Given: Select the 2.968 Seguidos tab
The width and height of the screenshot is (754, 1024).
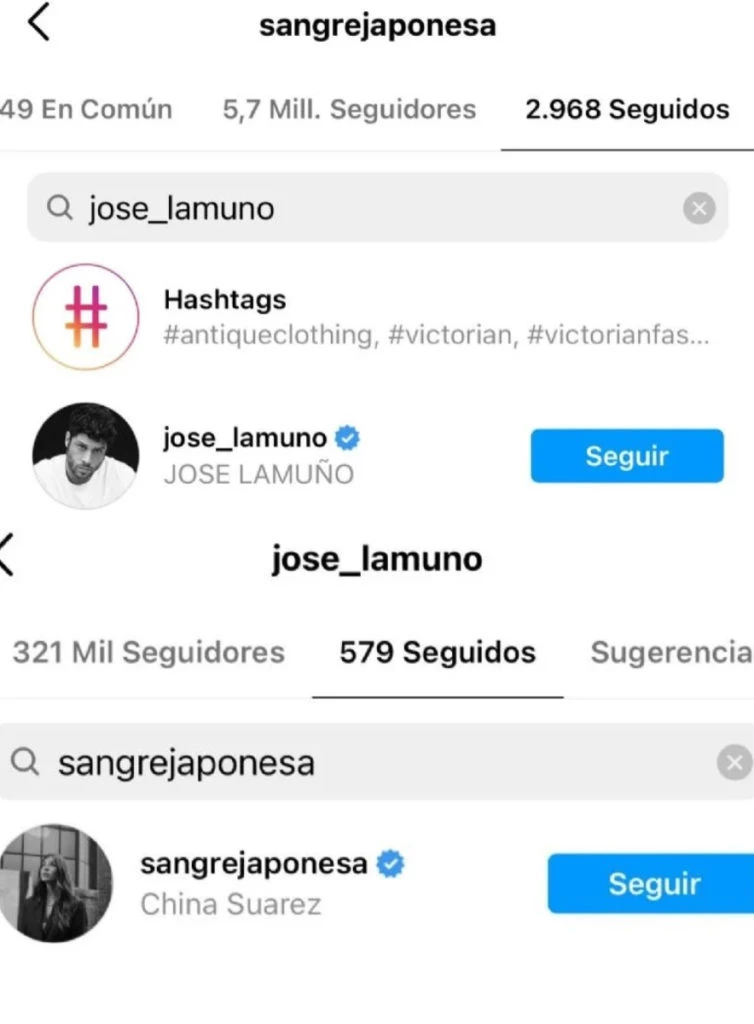Looking at the screenshot, I should click(627, 109).
